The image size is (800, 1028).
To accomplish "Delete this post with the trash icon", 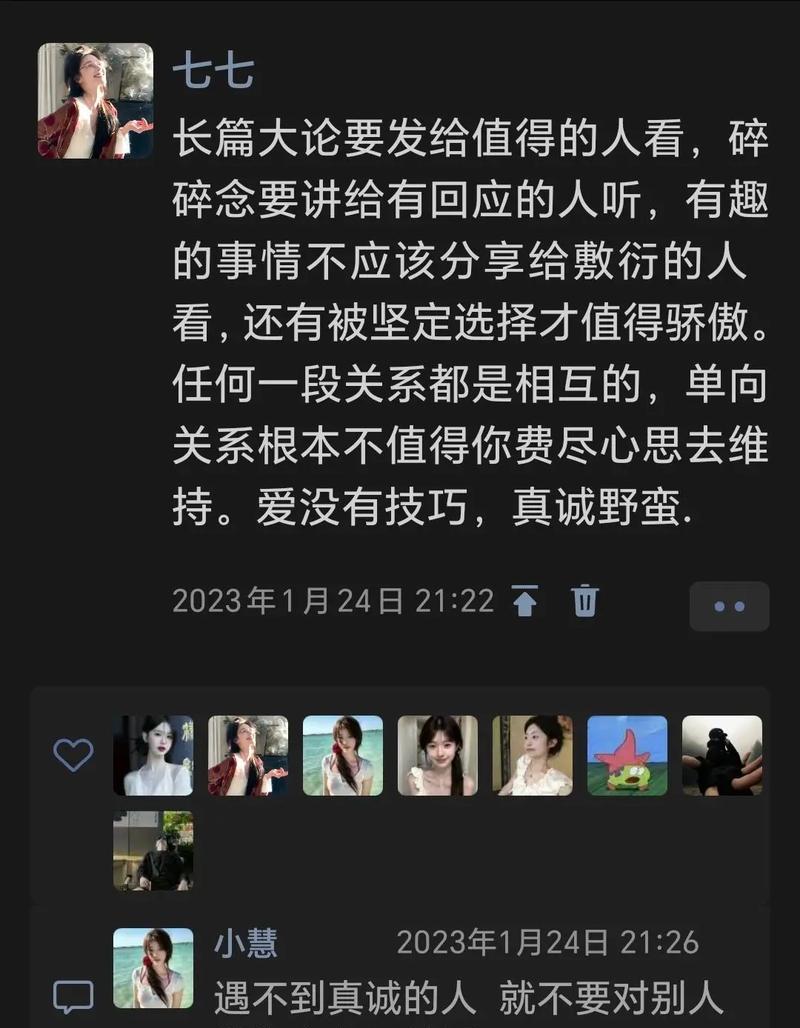I will click(x=585, y=601).
